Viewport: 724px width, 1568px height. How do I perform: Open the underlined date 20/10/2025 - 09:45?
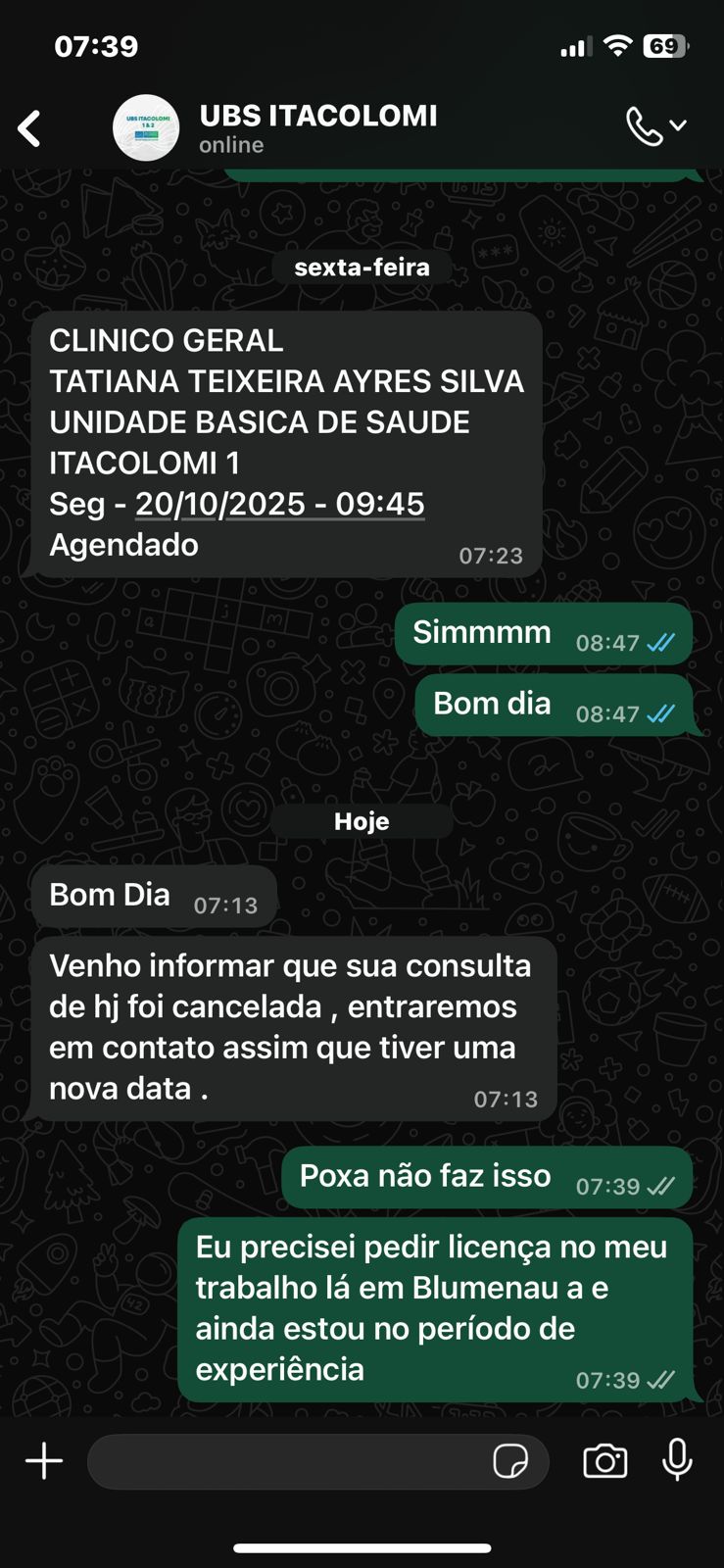point(280,504)
